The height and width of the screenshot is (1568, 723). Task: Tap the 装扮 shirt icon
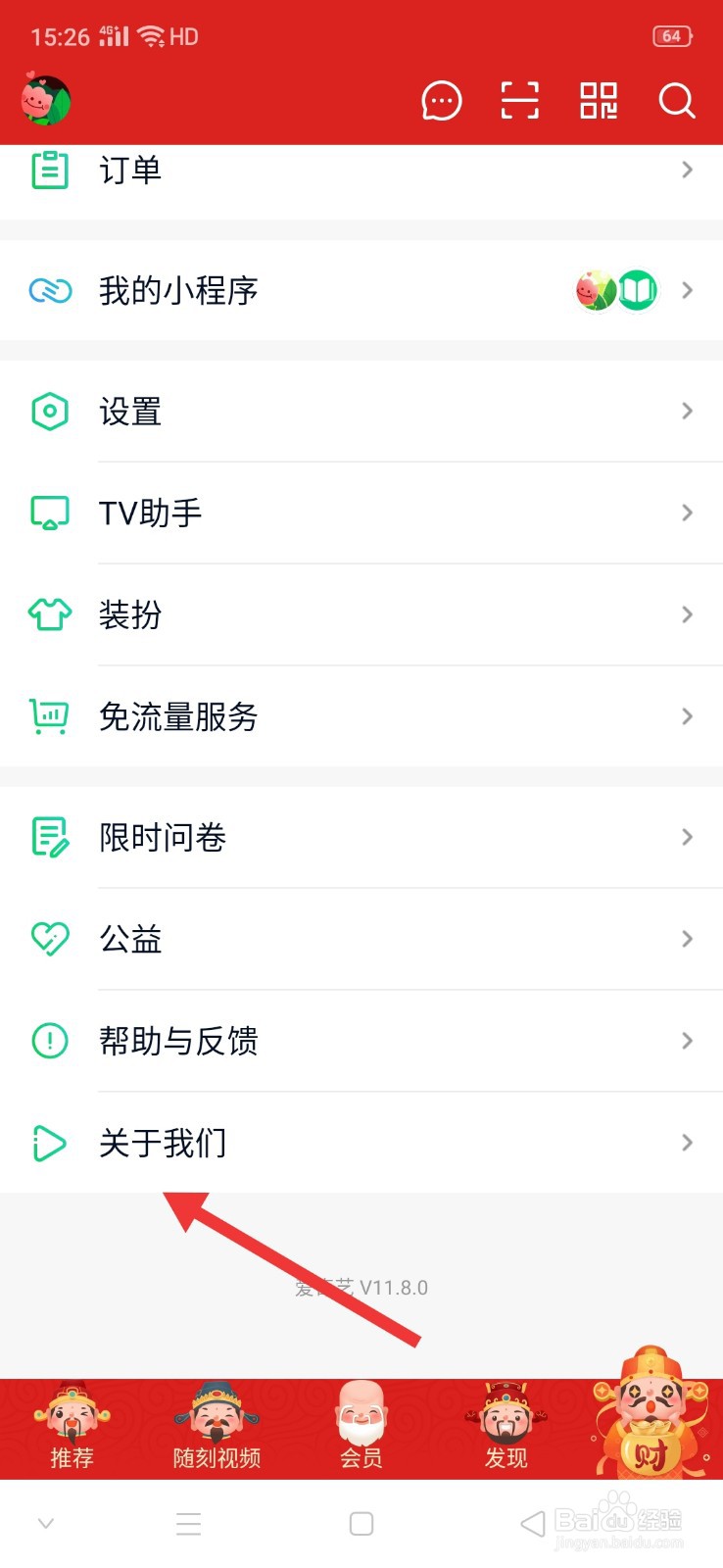point(48,614)
